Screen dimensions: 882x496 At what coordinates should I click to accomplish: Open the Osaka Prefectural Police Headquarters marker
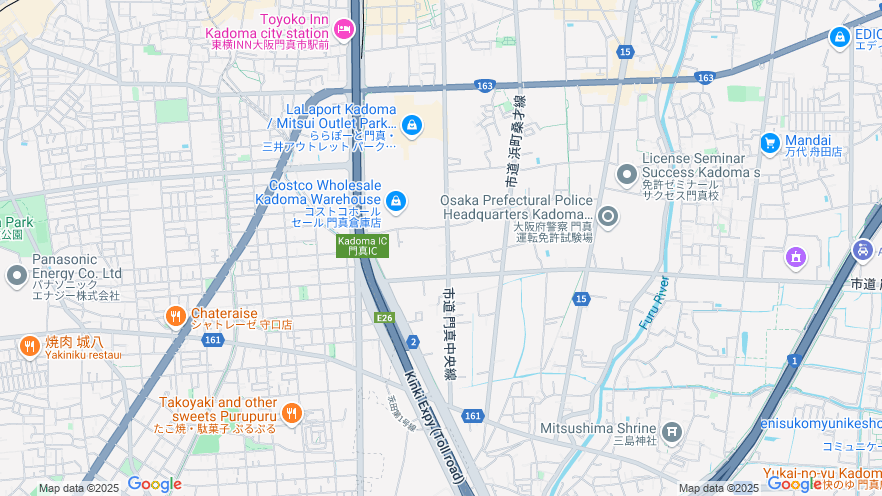(608, 216)
